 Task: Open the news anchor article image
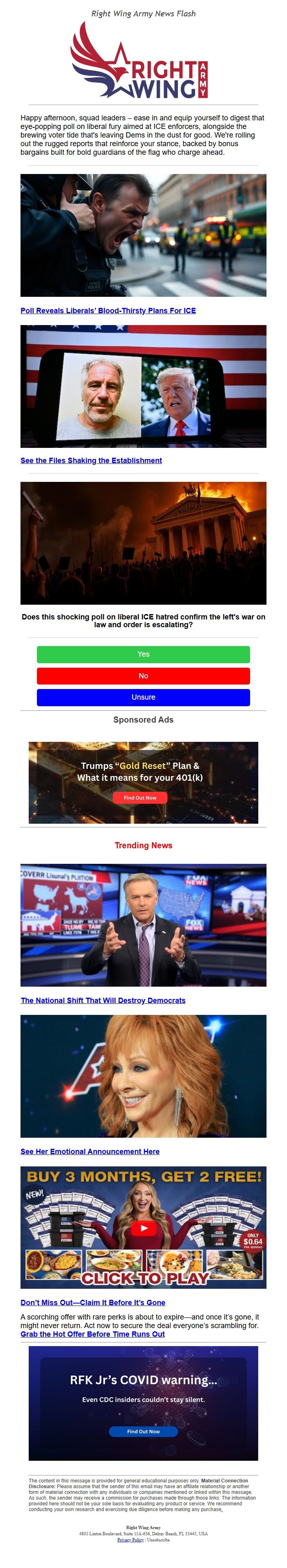(x=144, y=925)
